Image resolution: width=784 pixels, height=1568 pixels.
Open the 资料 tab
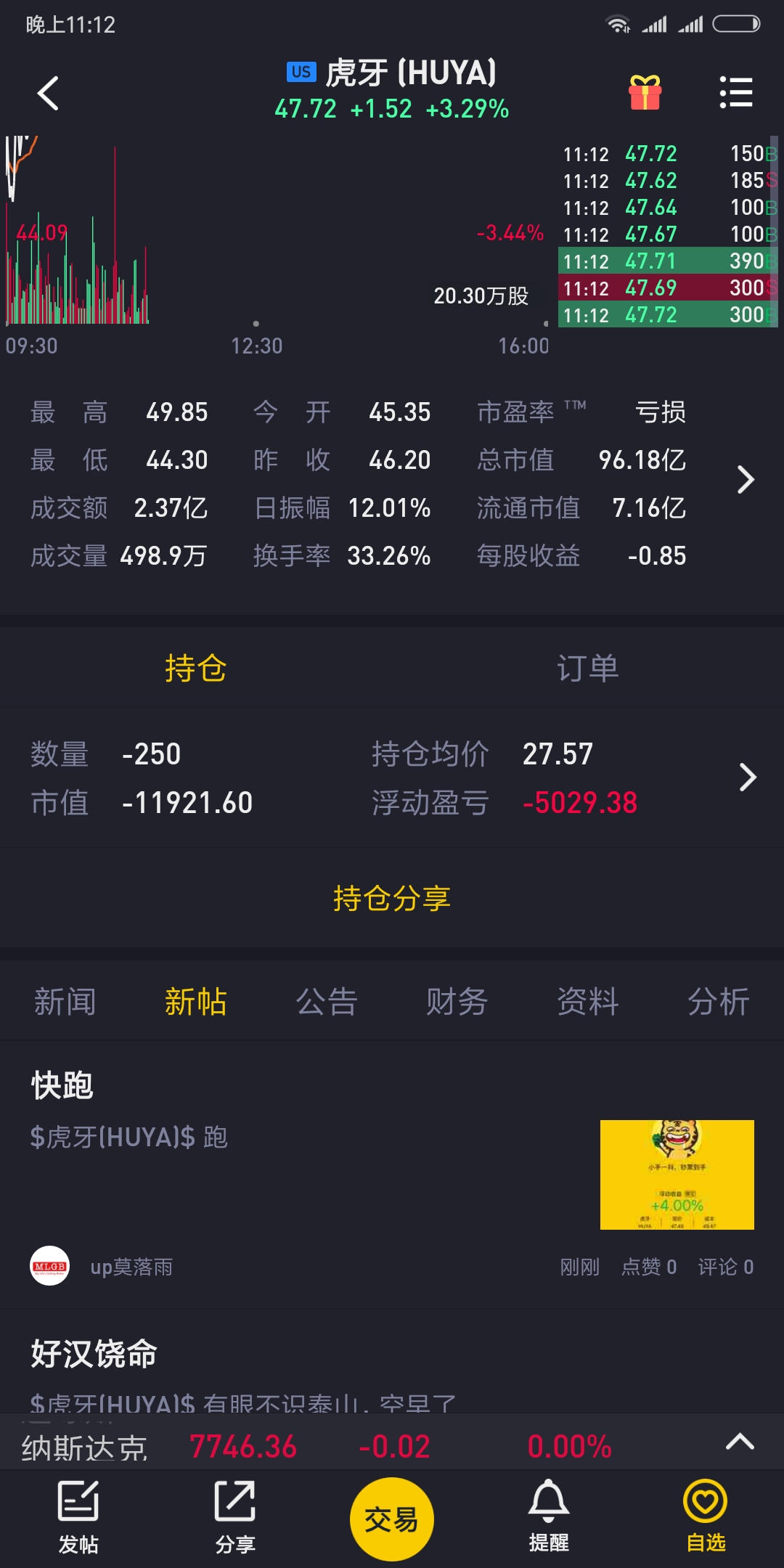pos(588,1002)
